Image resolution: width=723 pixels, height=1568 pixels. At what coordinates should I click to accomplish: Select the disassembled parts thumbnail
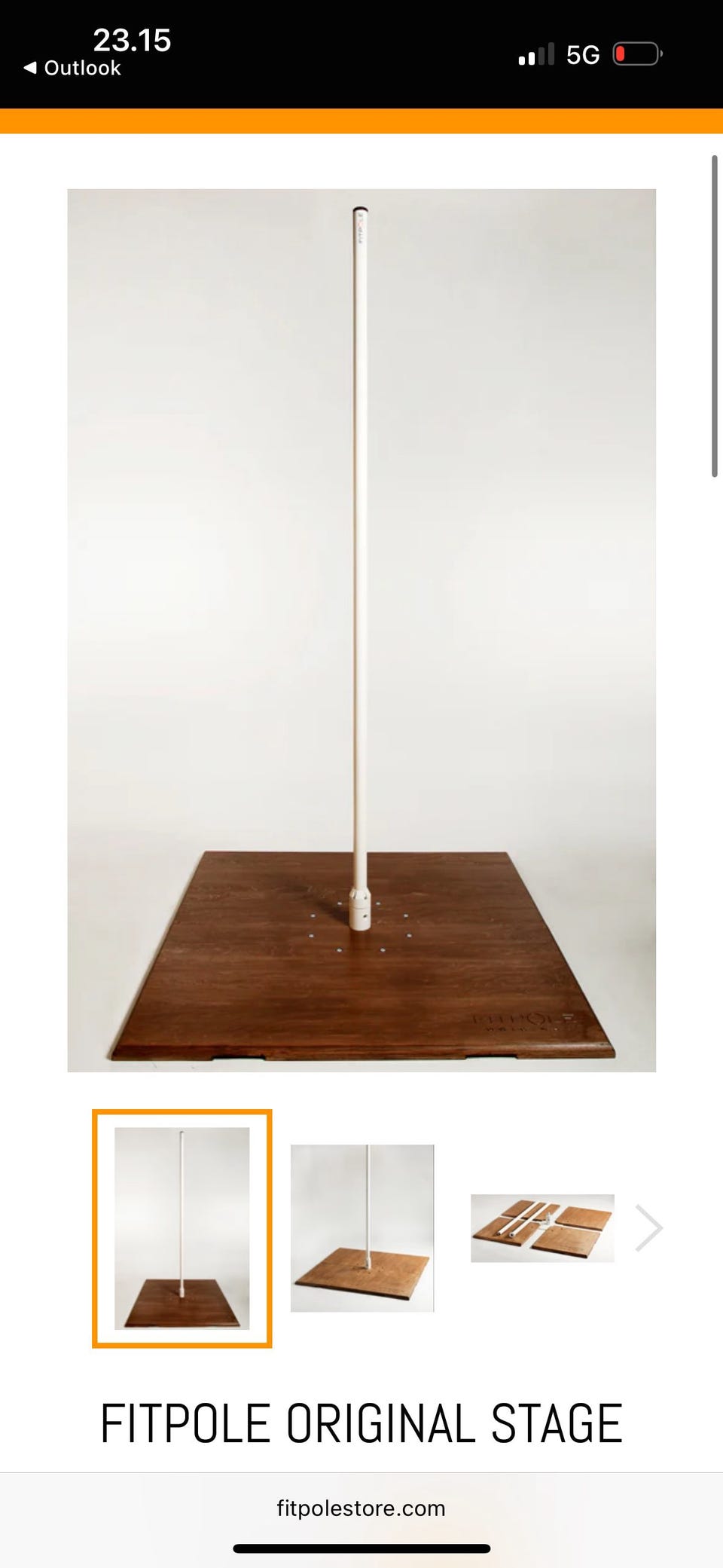tap(542, 1228)
